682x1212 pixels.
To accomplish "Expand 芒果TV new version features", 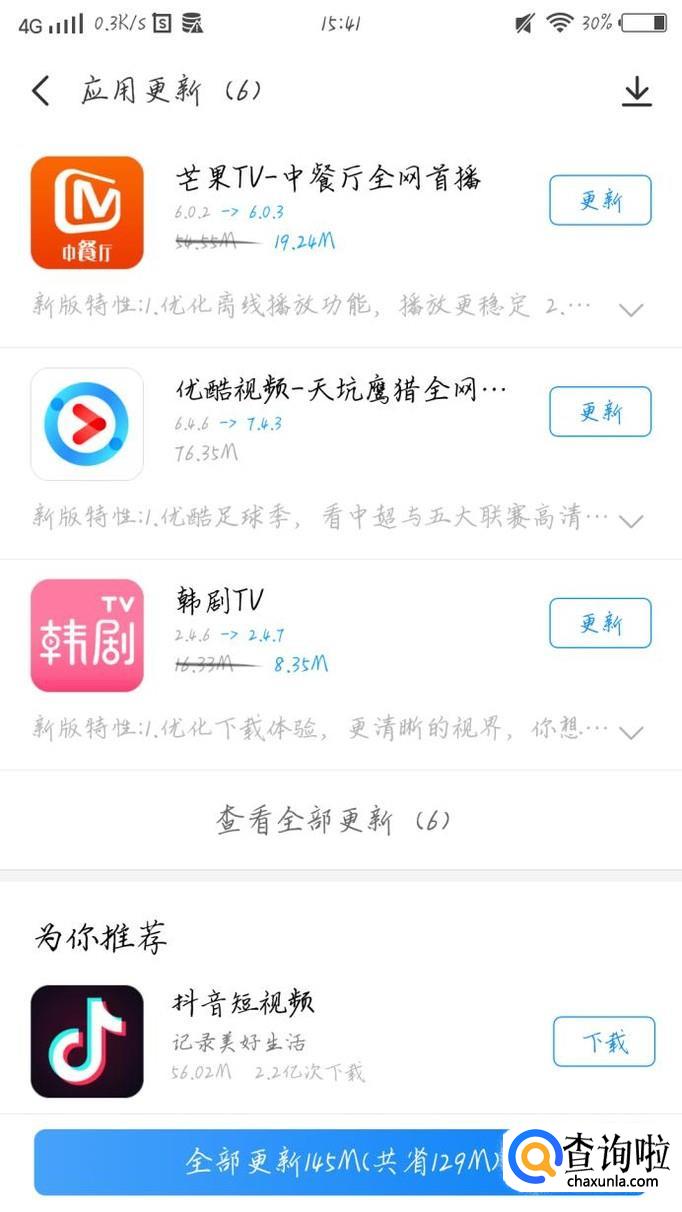I will (x=630, y=309).
